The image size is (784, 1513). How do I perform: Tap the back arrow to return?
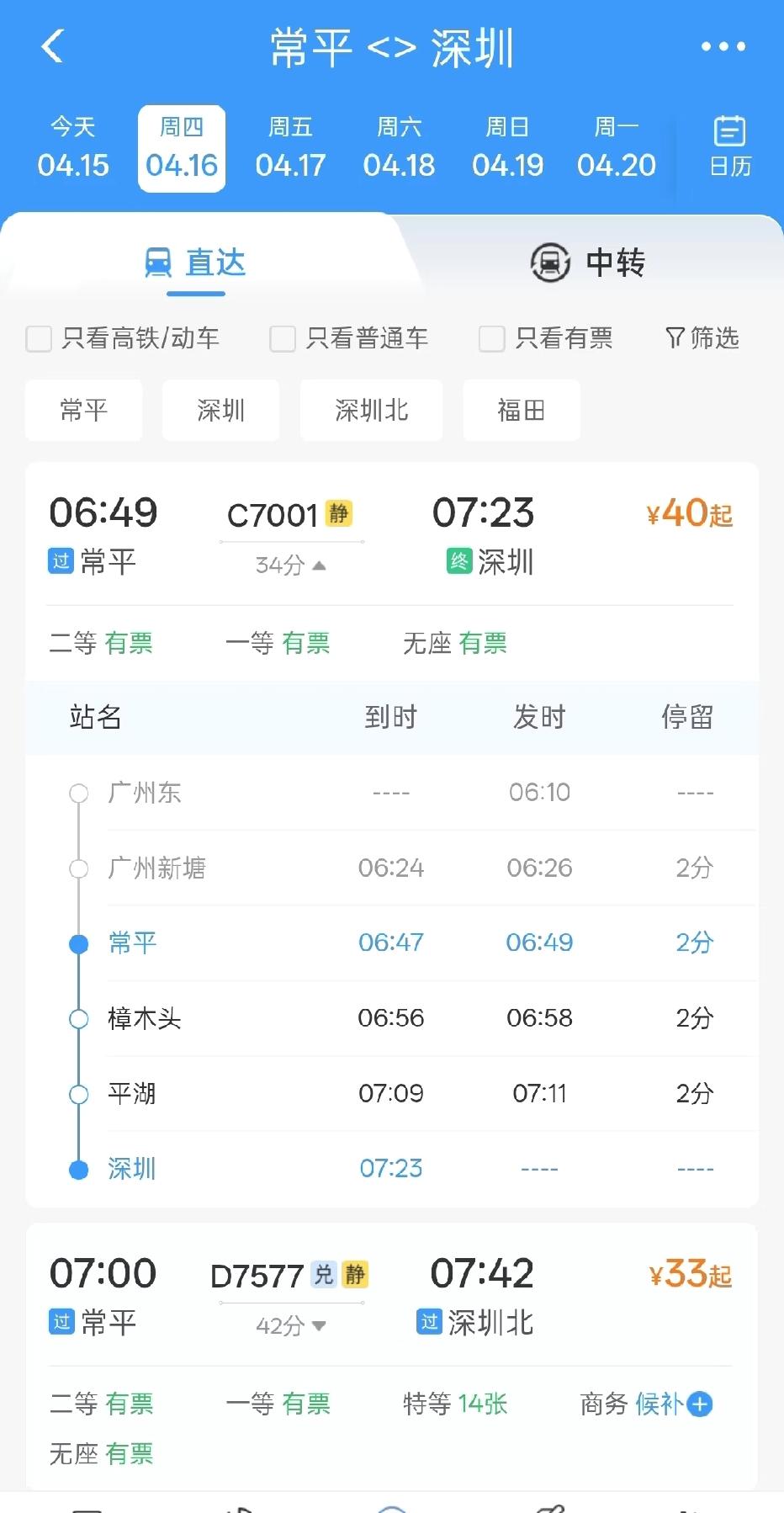click(x=52, y=46)
